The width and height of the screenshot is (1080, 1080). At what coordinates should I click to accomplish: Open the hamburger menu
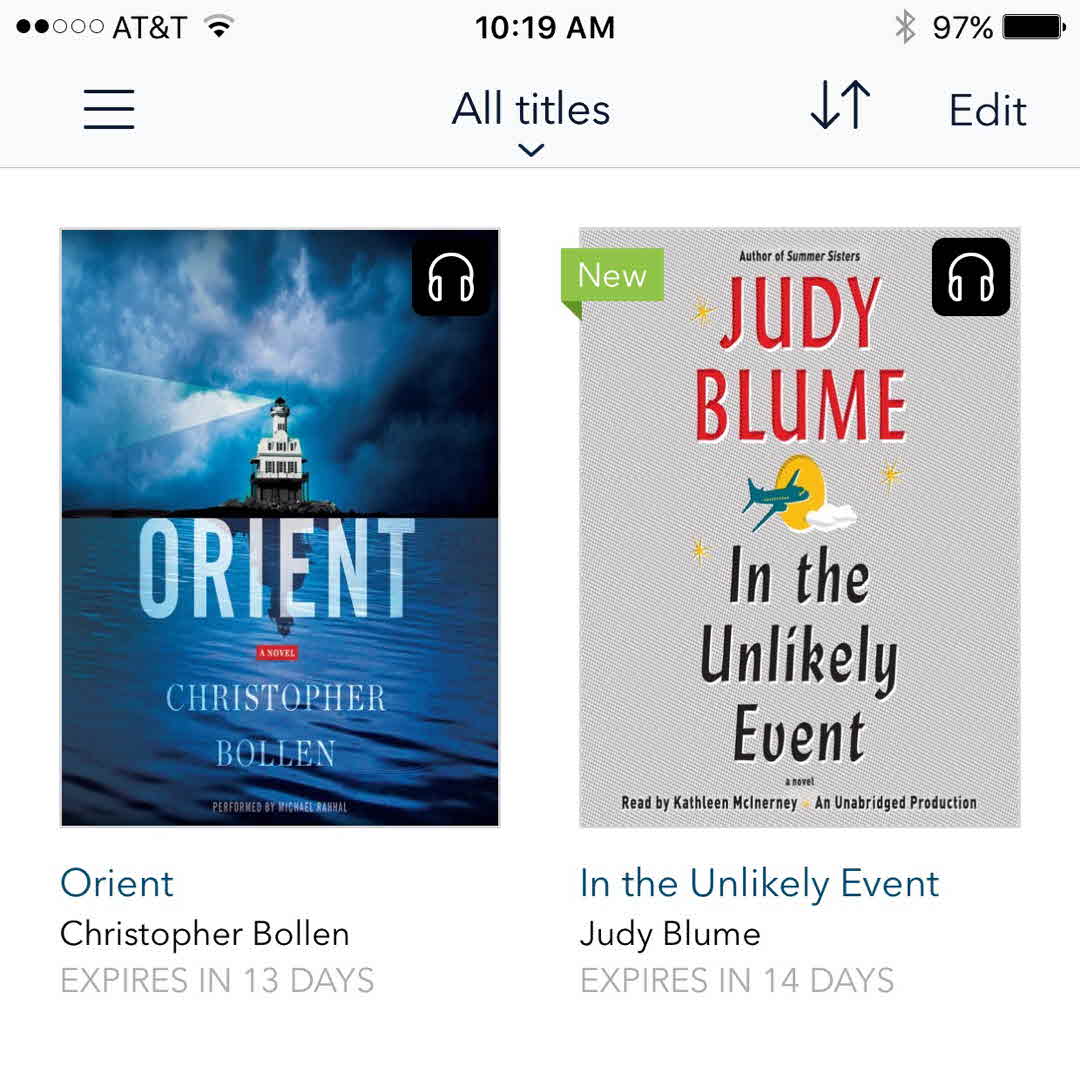click(109, 109)
